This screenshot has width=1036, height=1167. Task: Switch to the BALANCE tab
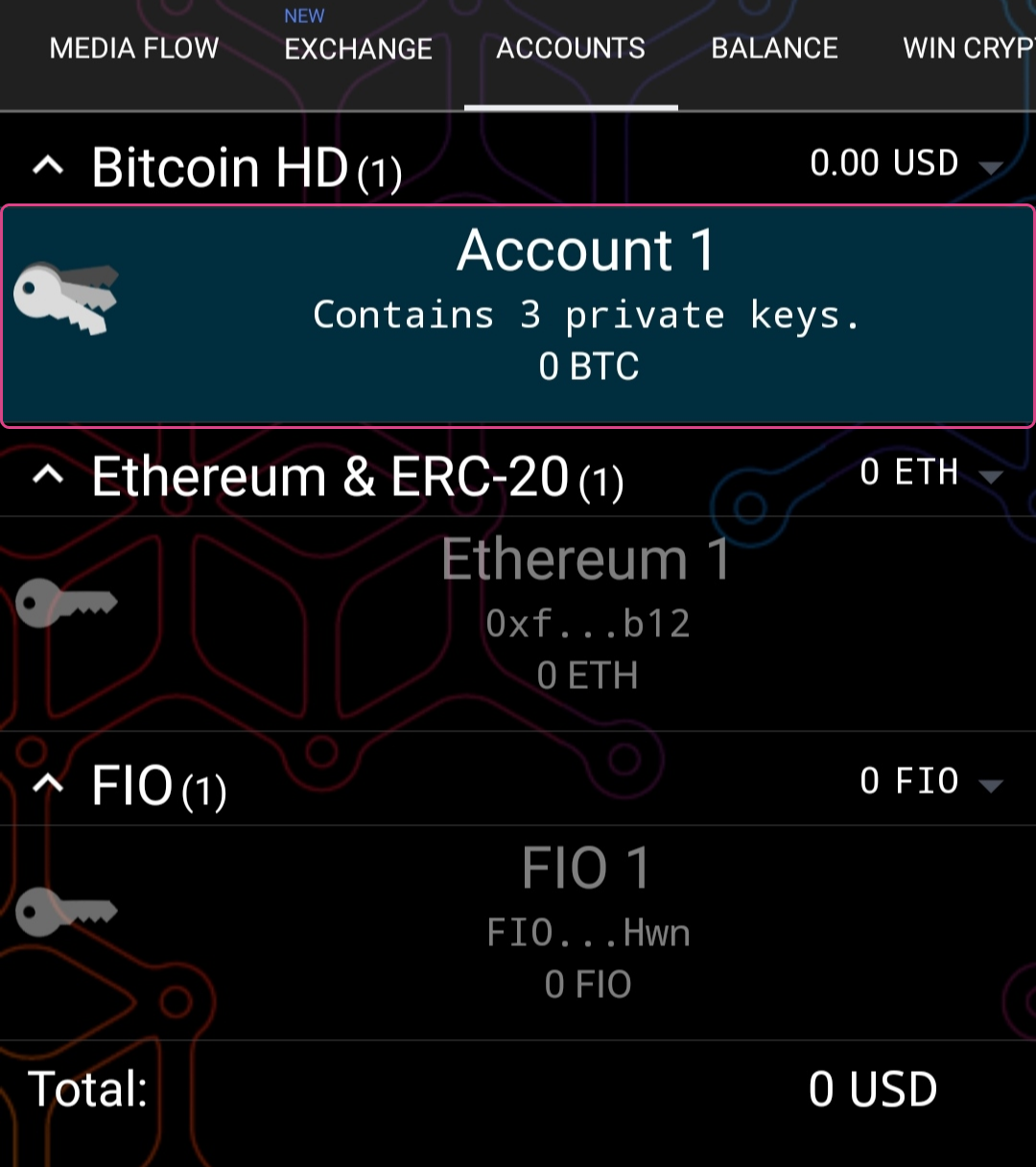773,49
